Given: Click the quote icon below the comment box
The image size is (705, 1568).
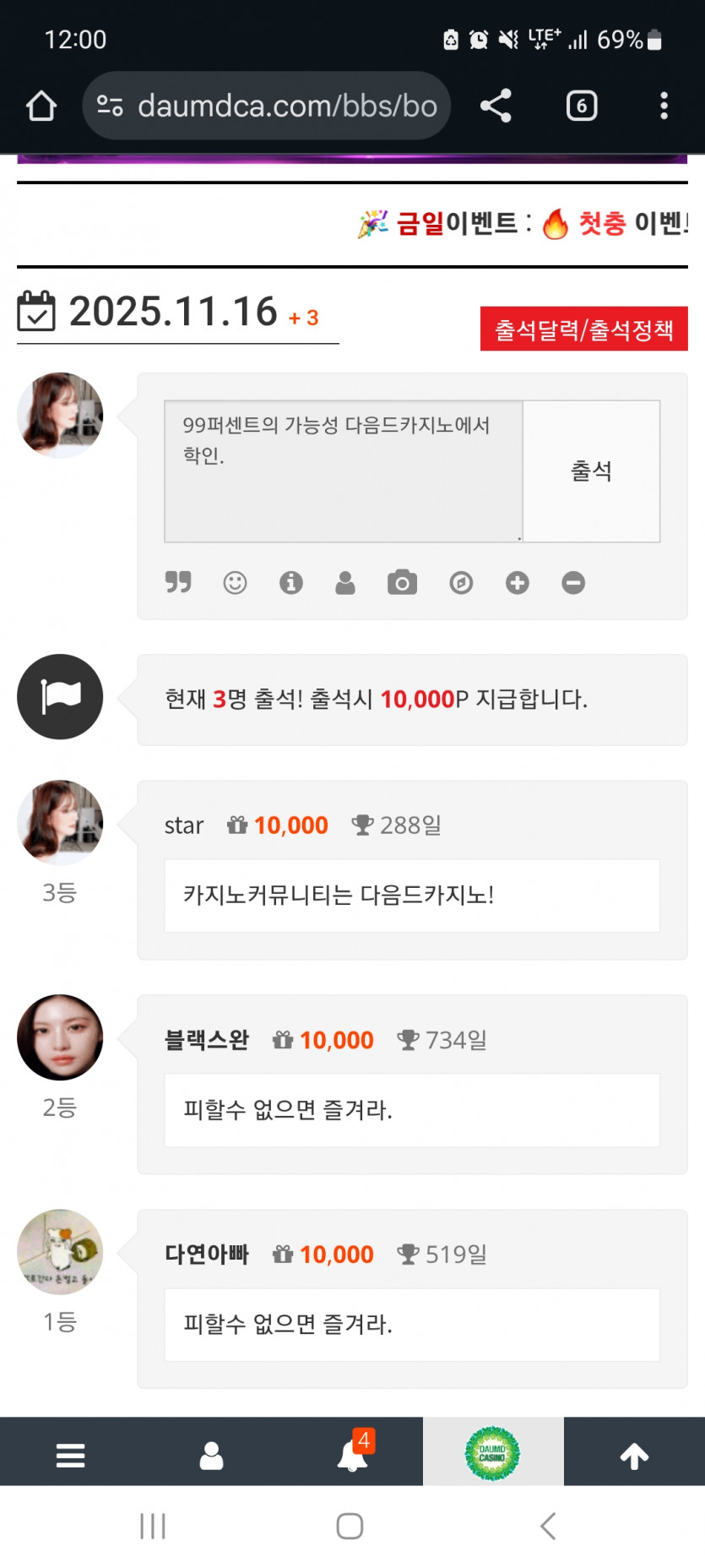Looking at the screenshot, I should click(x=177, y=583).
